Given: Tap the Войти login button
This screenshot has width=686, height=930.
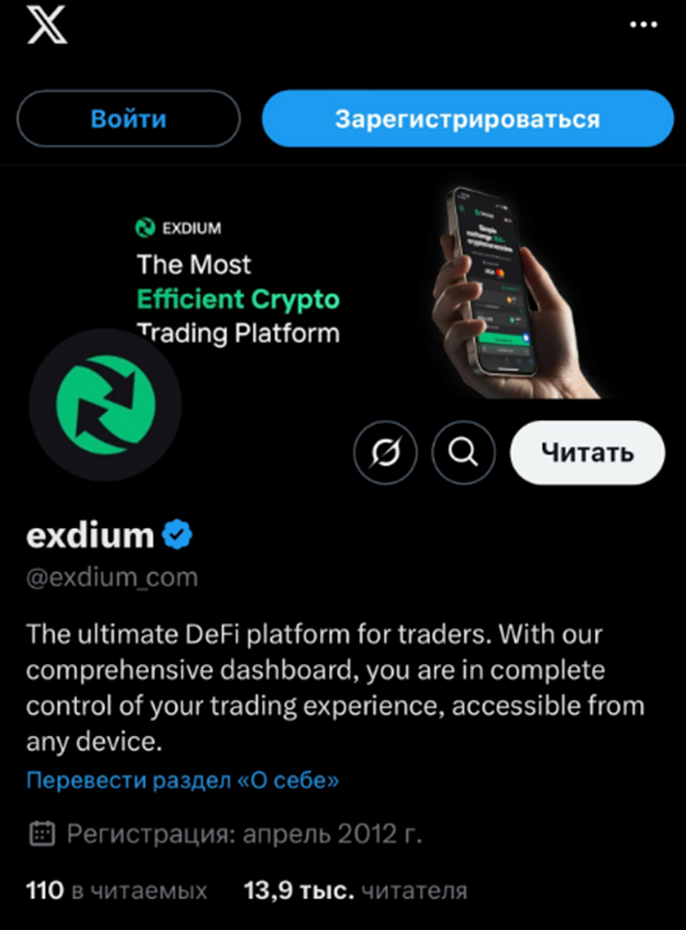Looking at the screenshot, I should point(128,119).
